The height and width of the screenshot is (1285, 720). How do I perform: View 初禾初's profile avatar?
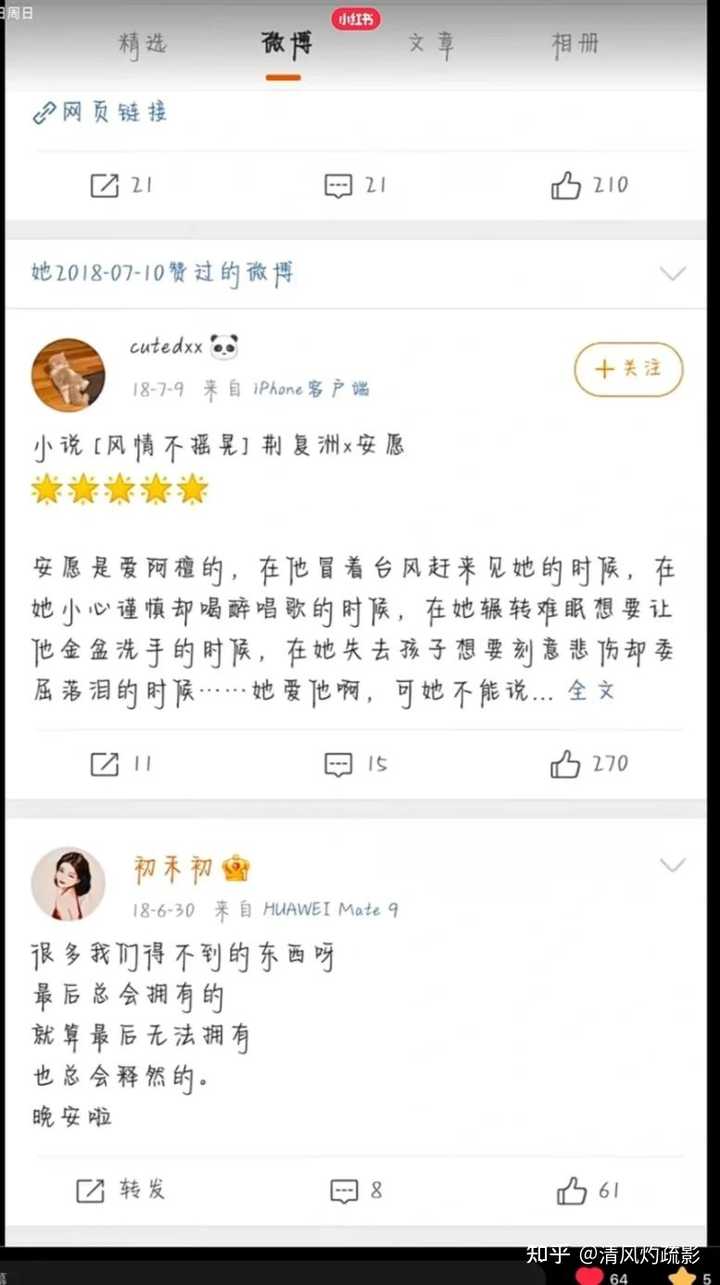tap(69, 884)
